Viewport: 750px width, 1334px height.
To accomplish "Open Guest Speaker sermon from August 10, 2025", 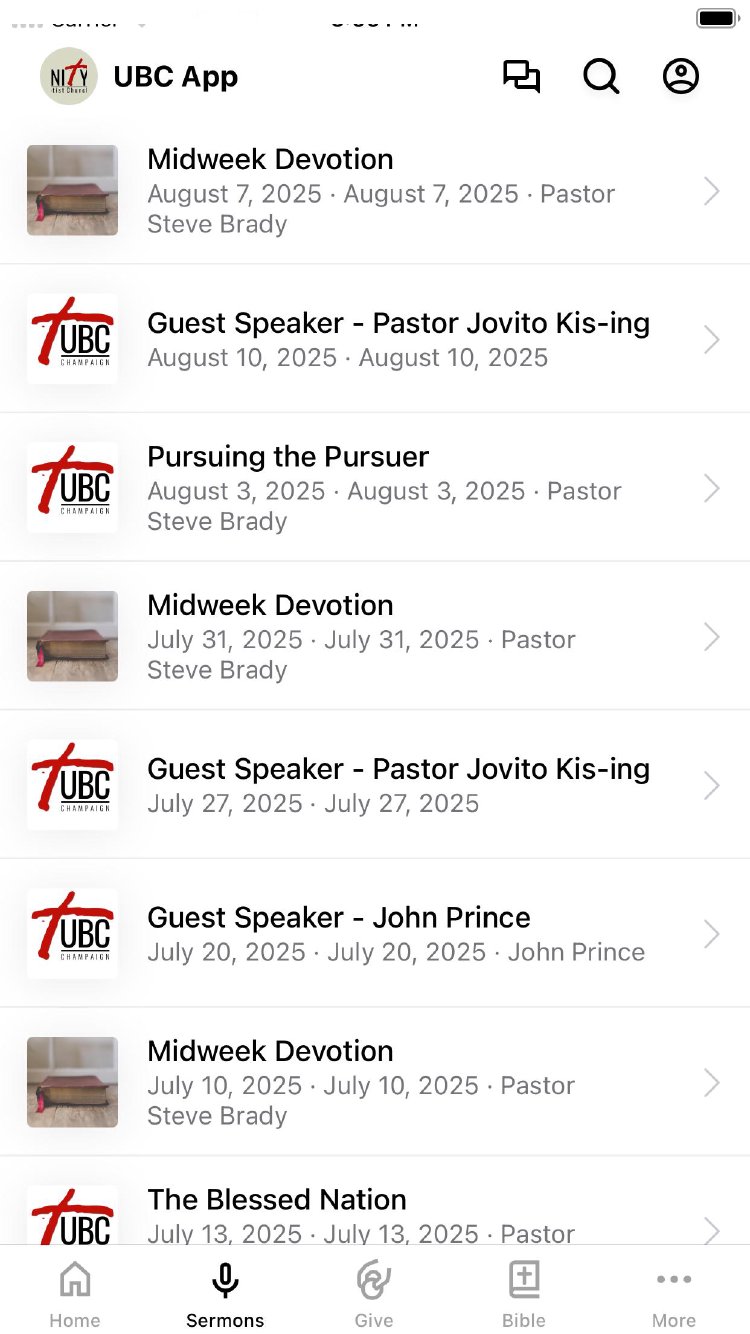I will click(375, 339).
